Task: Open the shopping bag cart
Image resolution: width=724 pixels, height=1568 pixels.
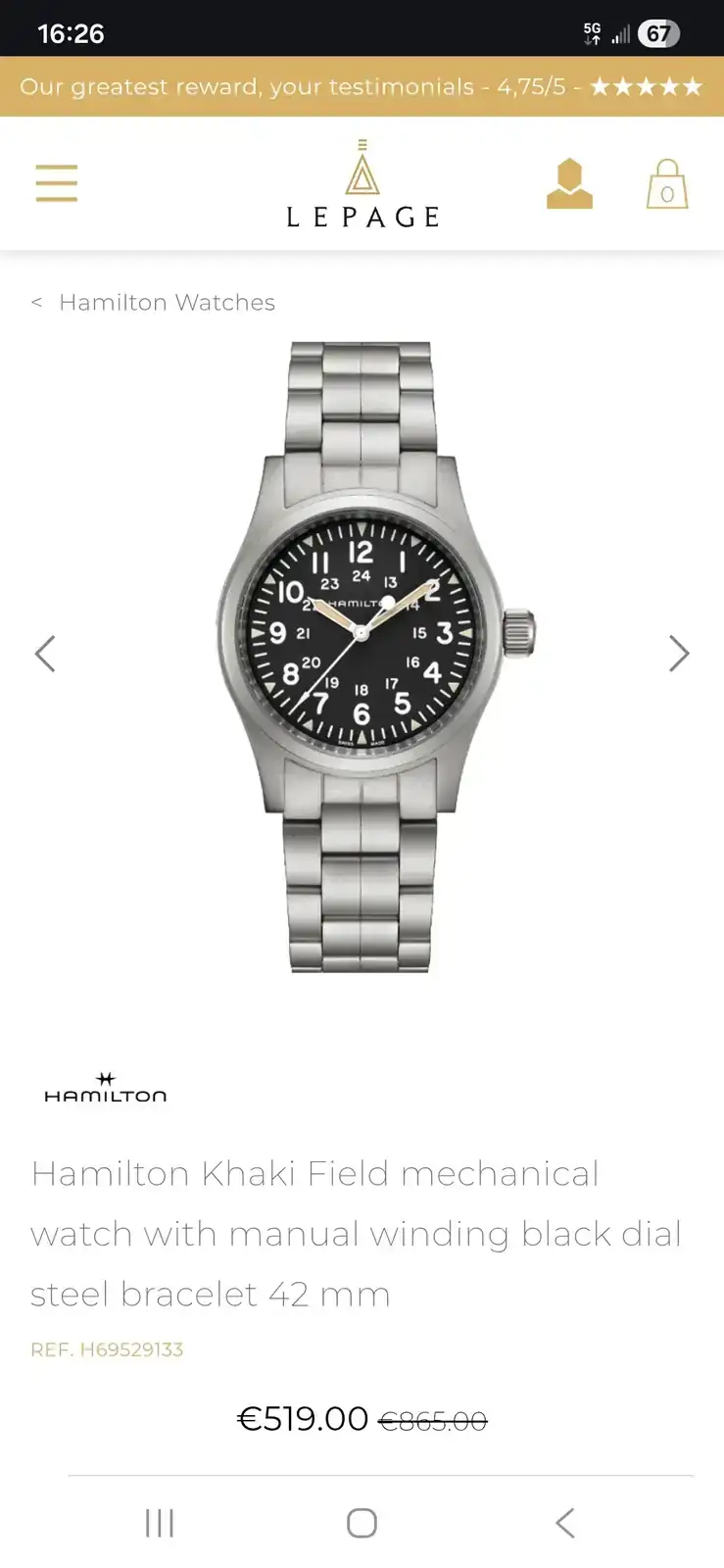Action: [667, 184]
